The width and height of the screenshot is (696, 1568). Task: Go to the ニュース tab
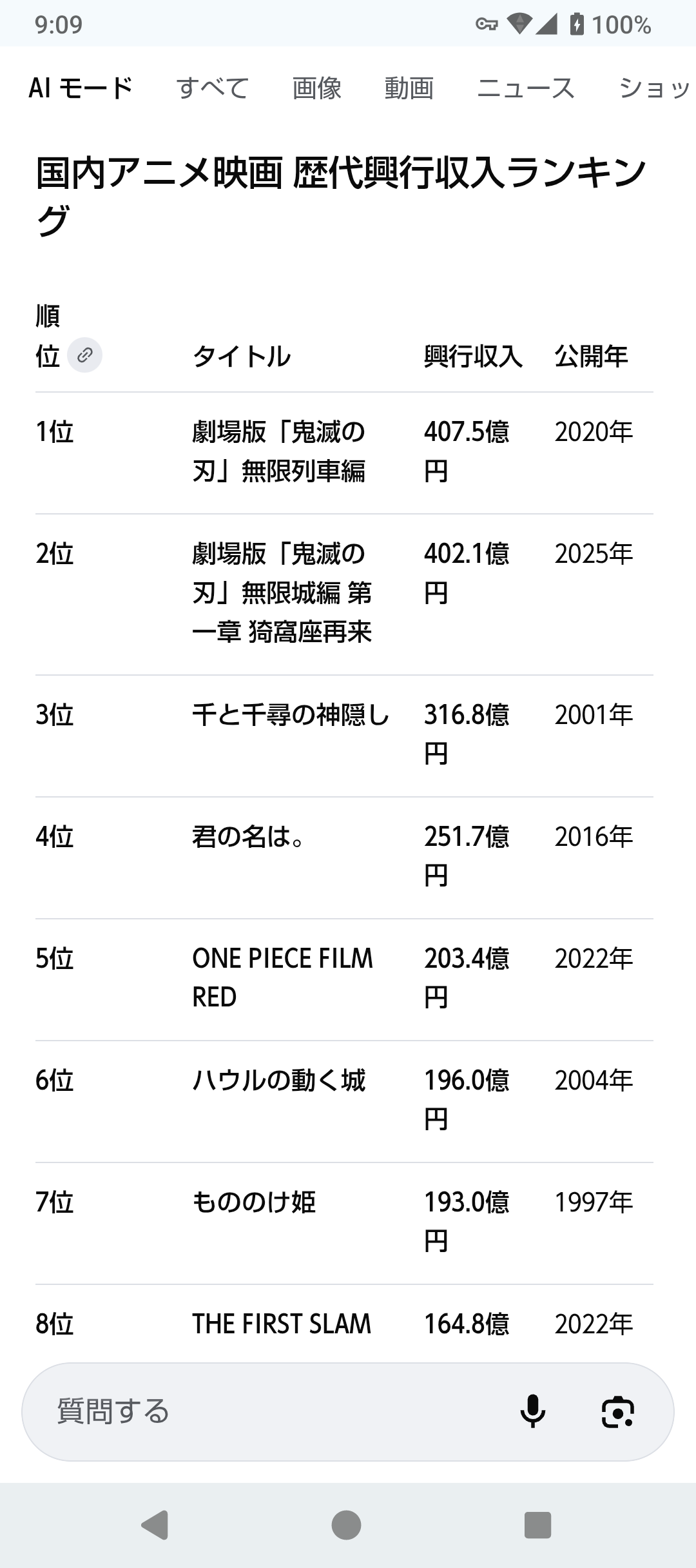click(x=526, y=88)
